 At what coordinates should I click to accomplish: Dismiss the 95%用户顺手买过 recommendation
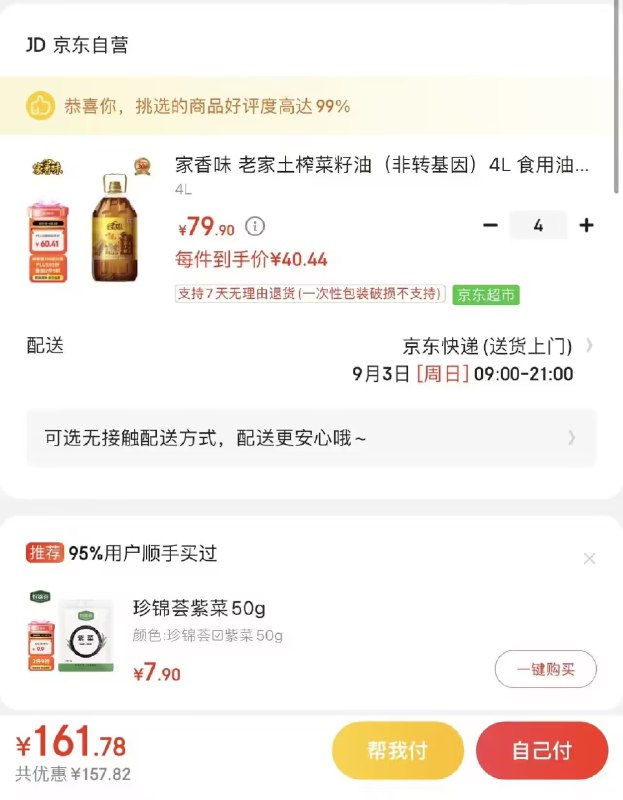pos(589,558)
